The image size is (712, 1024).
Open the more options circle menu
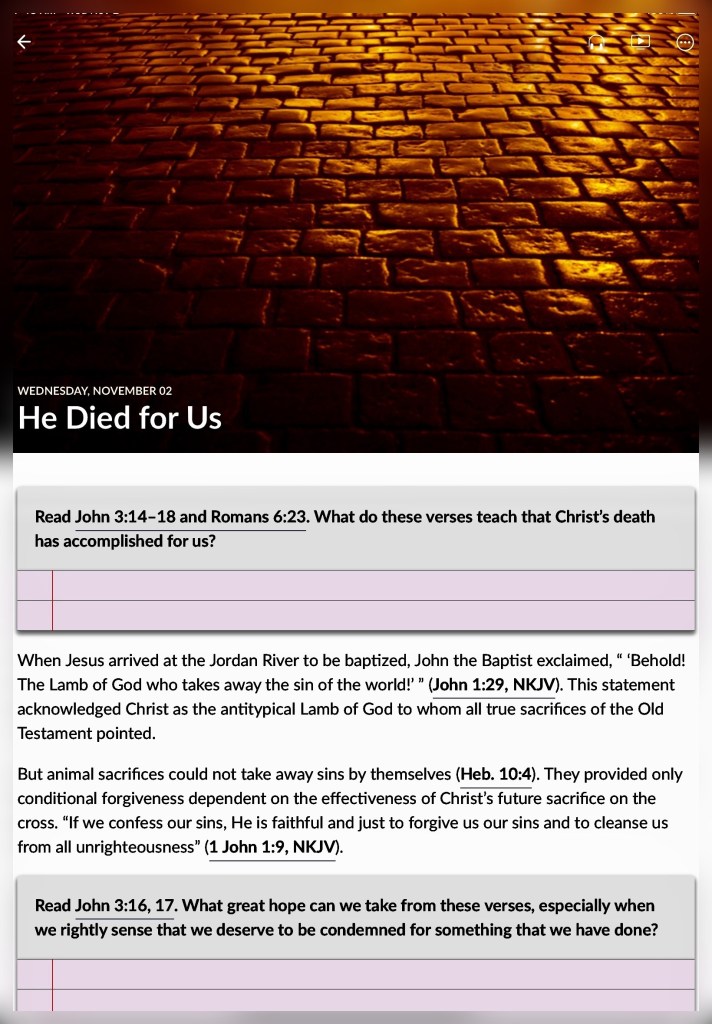coord(685,42)
